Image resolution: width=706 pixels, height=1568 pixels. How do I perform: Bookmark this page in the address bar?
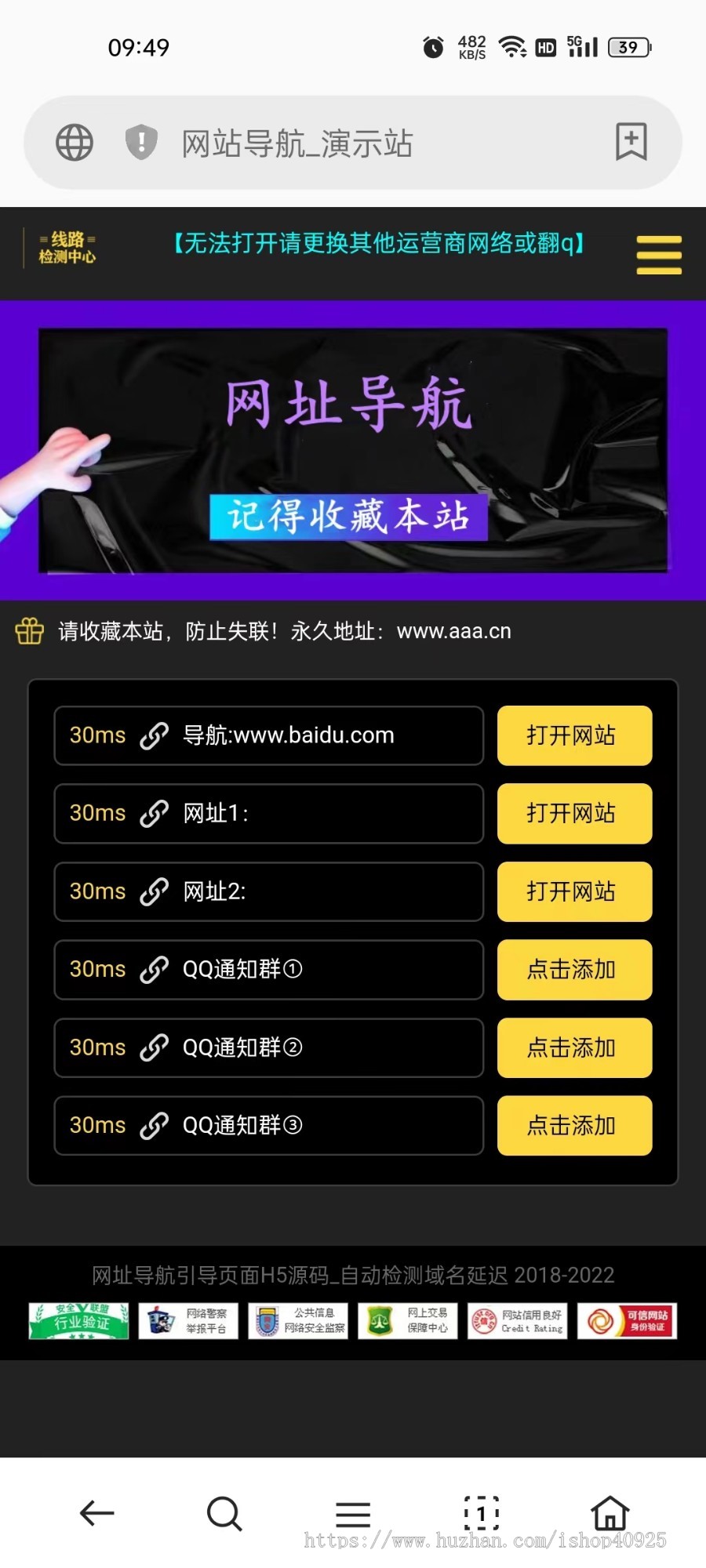click(631, 142)
